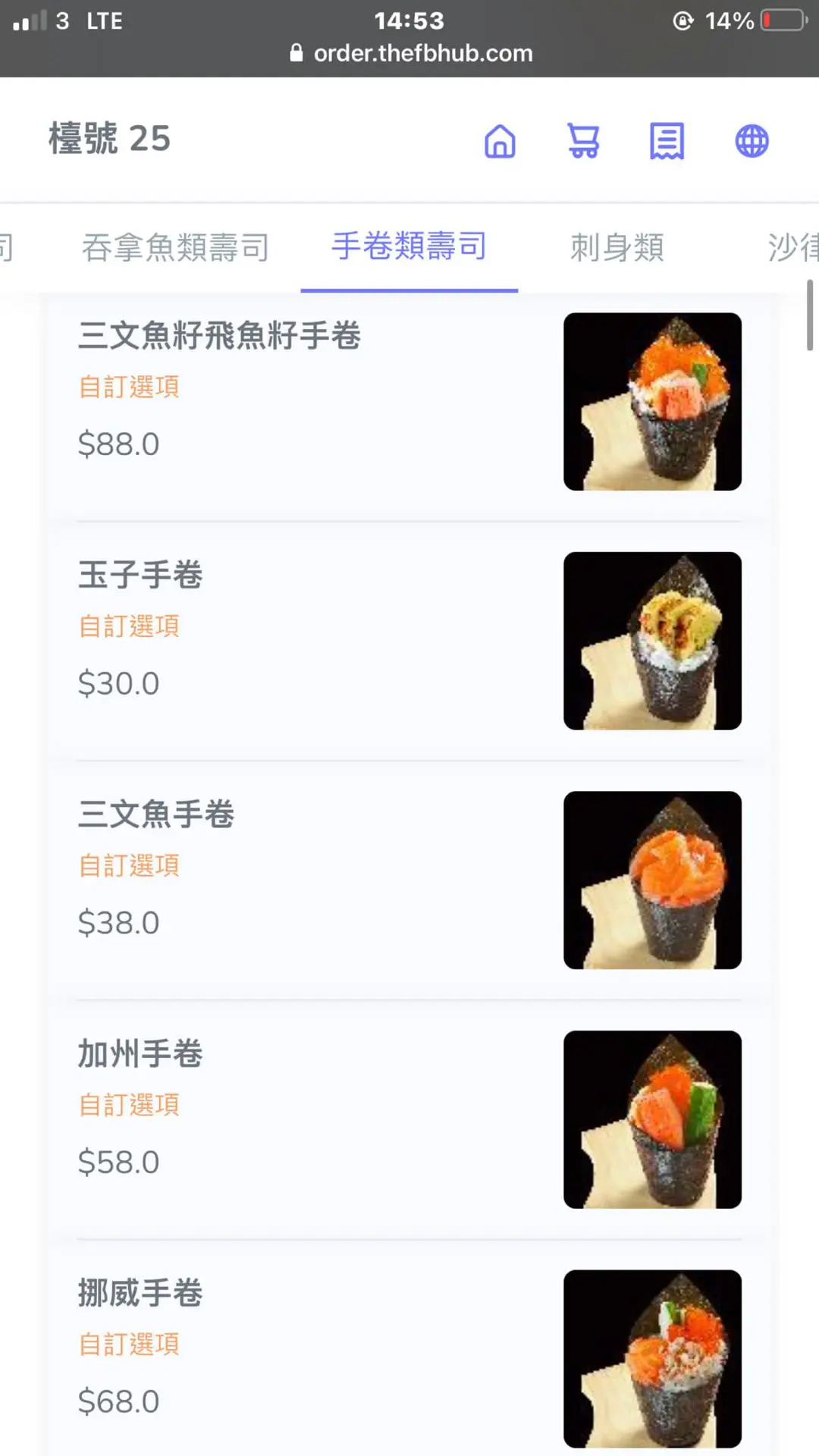819x1456 pixels.
Task: Switch to the 吞拿魚類壽司 tab
Action: tap(175, 247)
